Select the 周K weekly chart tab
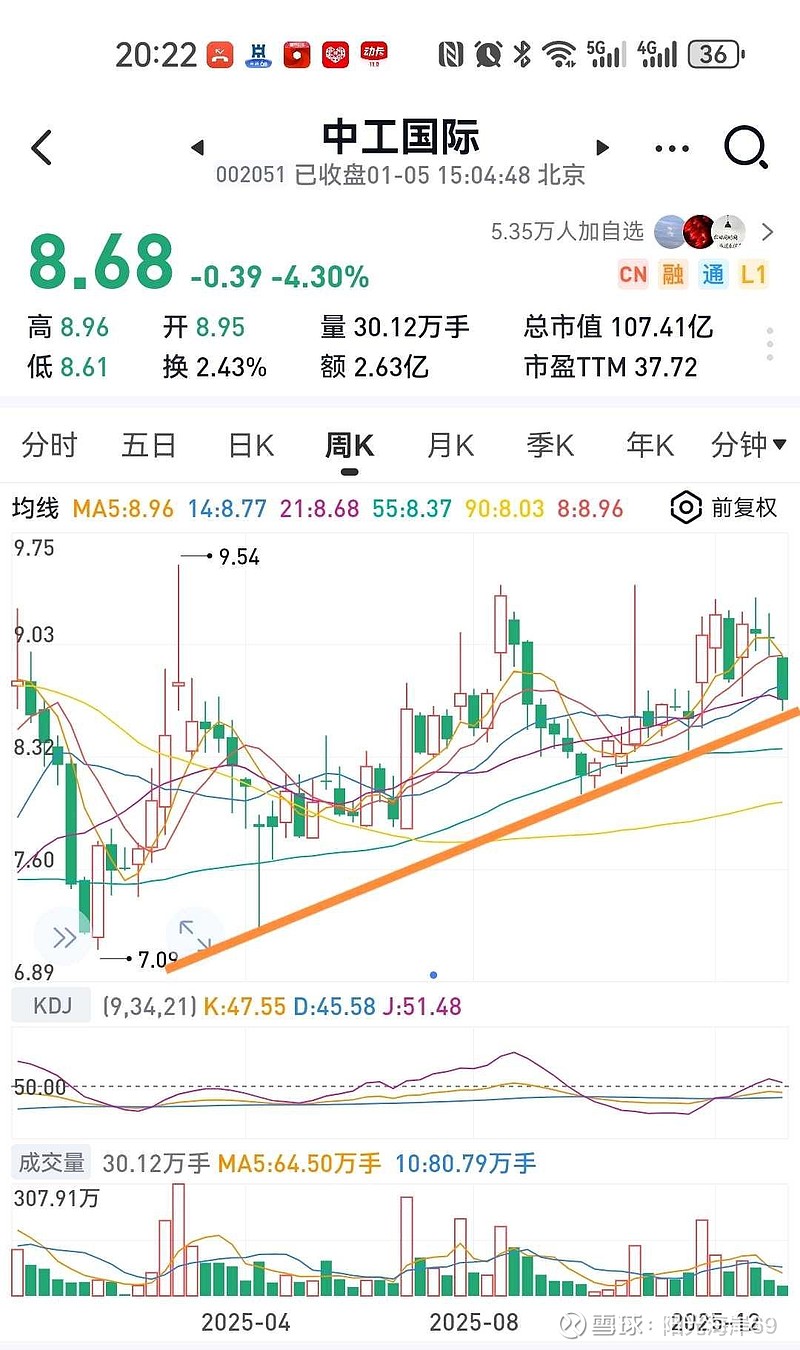 pyautogui.click(x=349, y=446)
